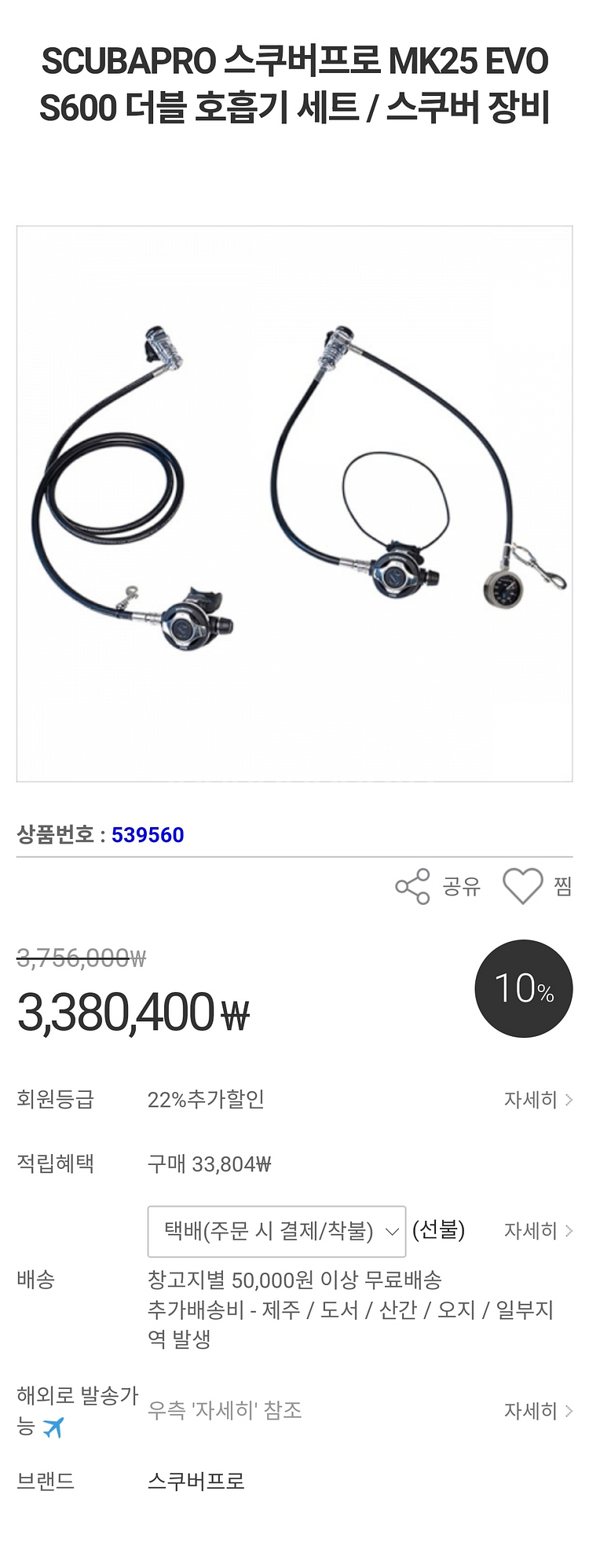View 배송 details via 자세히
Screen dimensions: 589x1568
pos(538,1231)
